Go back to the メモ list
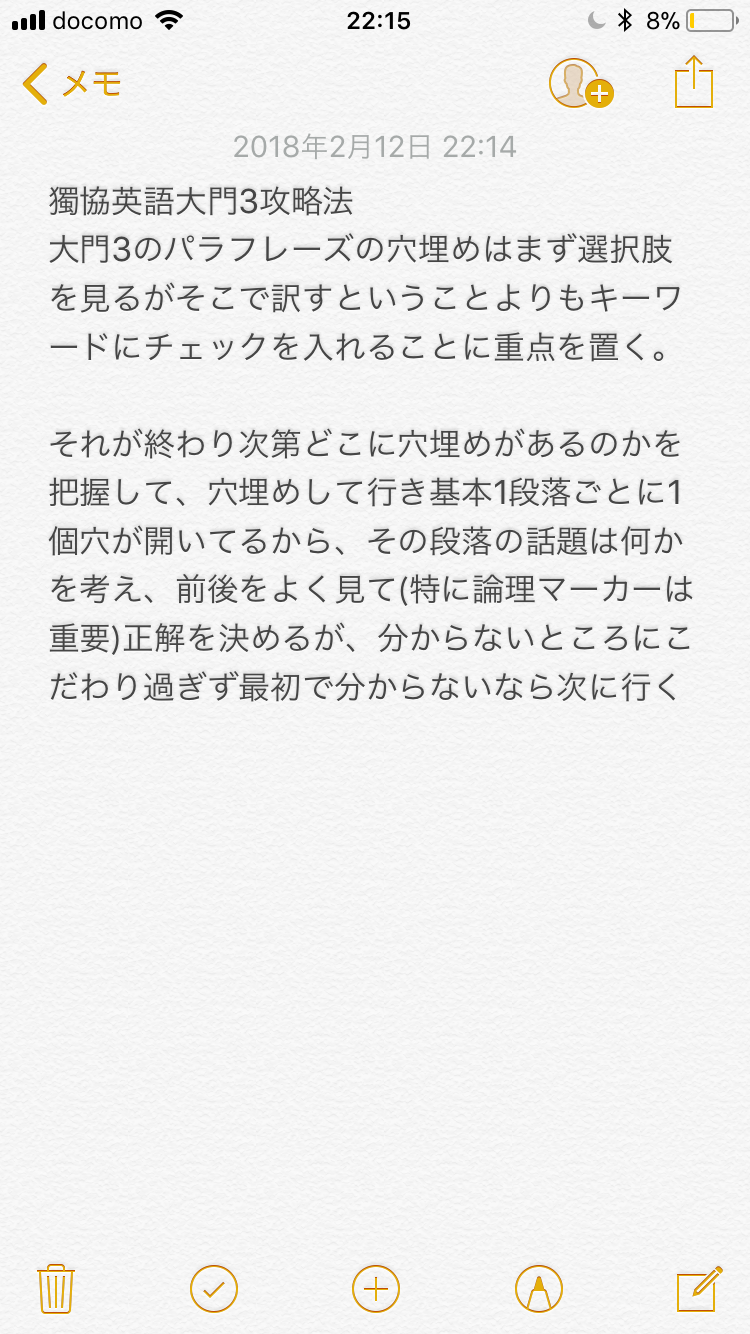 [70, 84]
